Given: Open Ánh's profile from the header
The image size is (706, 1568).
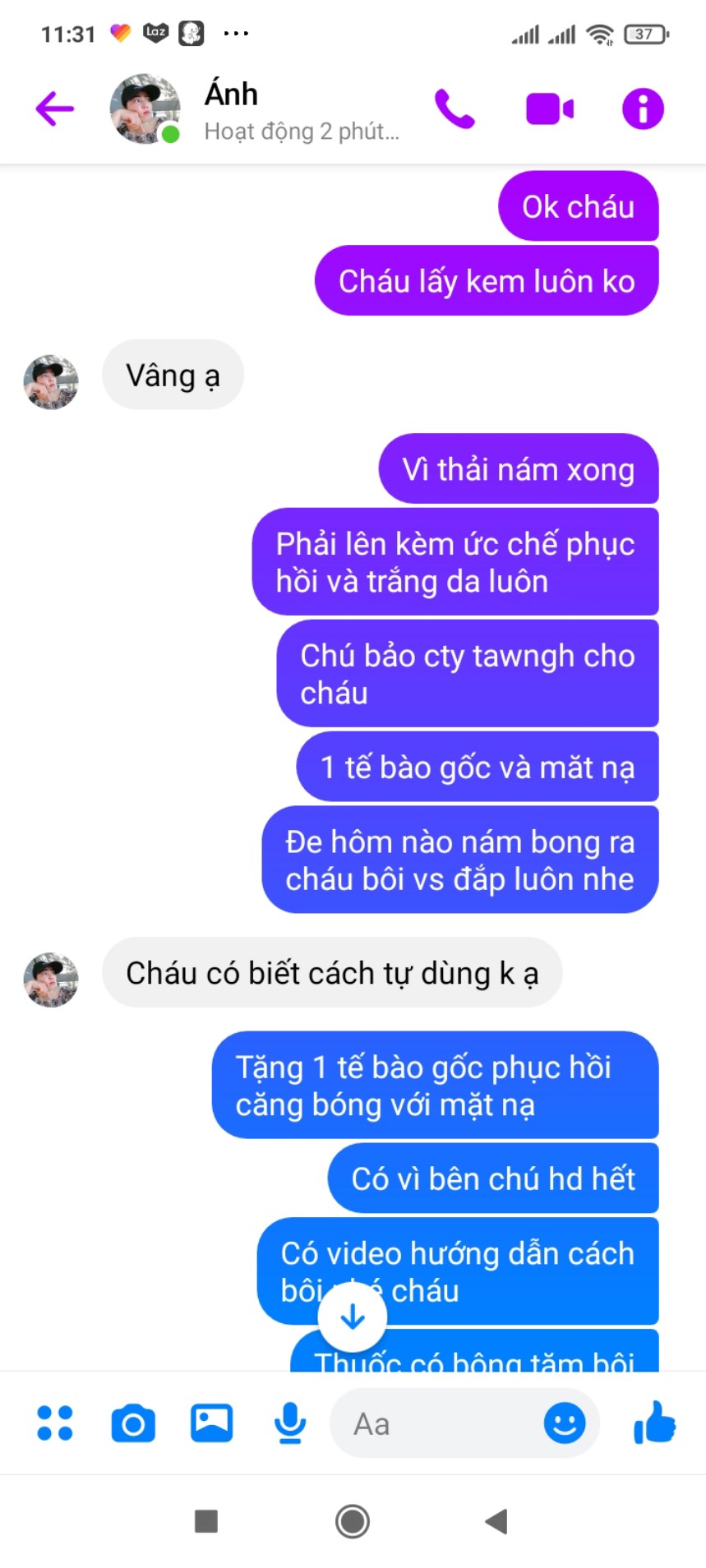Looking at the screenshot, I should (x=232, y=108).
